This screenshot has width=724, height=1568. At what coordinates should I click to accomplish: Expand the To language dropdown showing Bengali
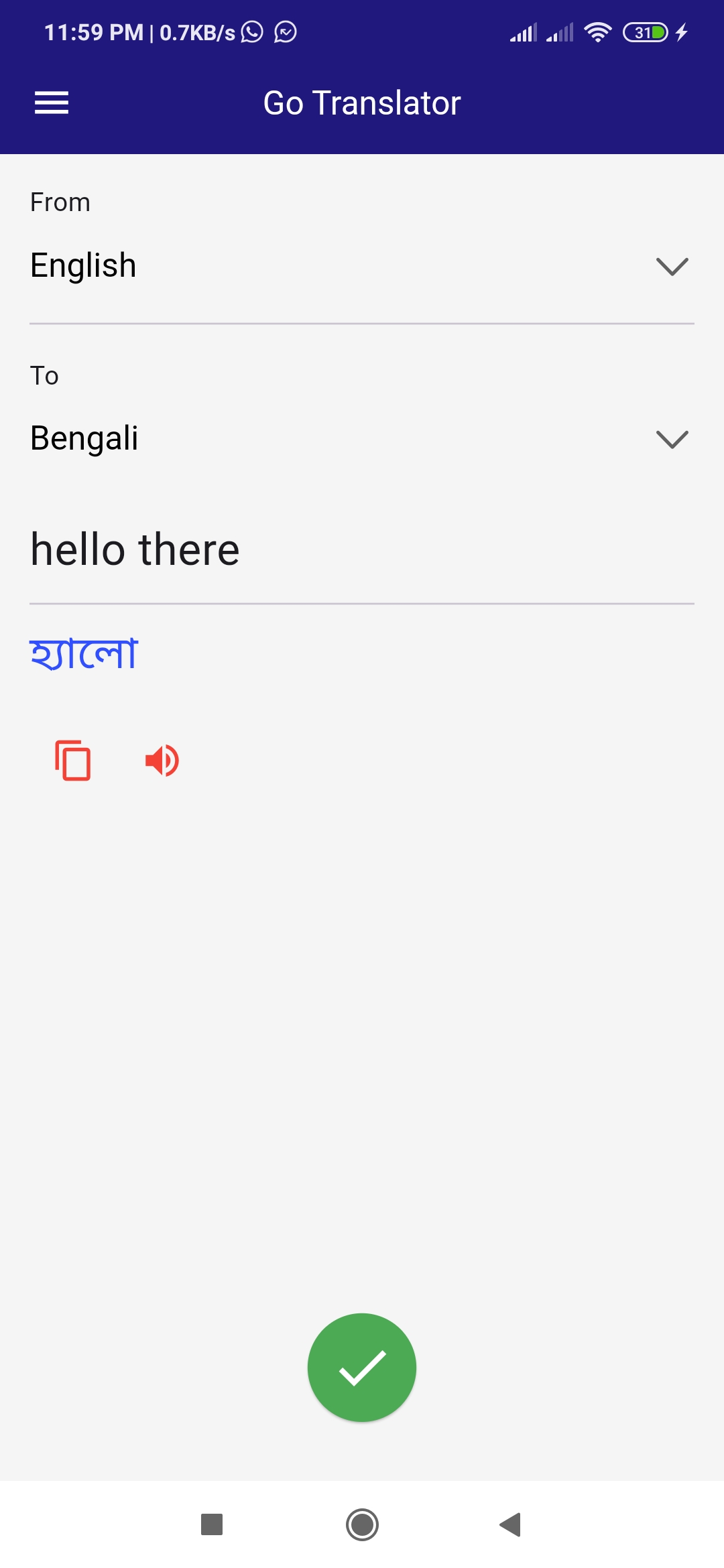pyautogui.click(x=361, y=439)
